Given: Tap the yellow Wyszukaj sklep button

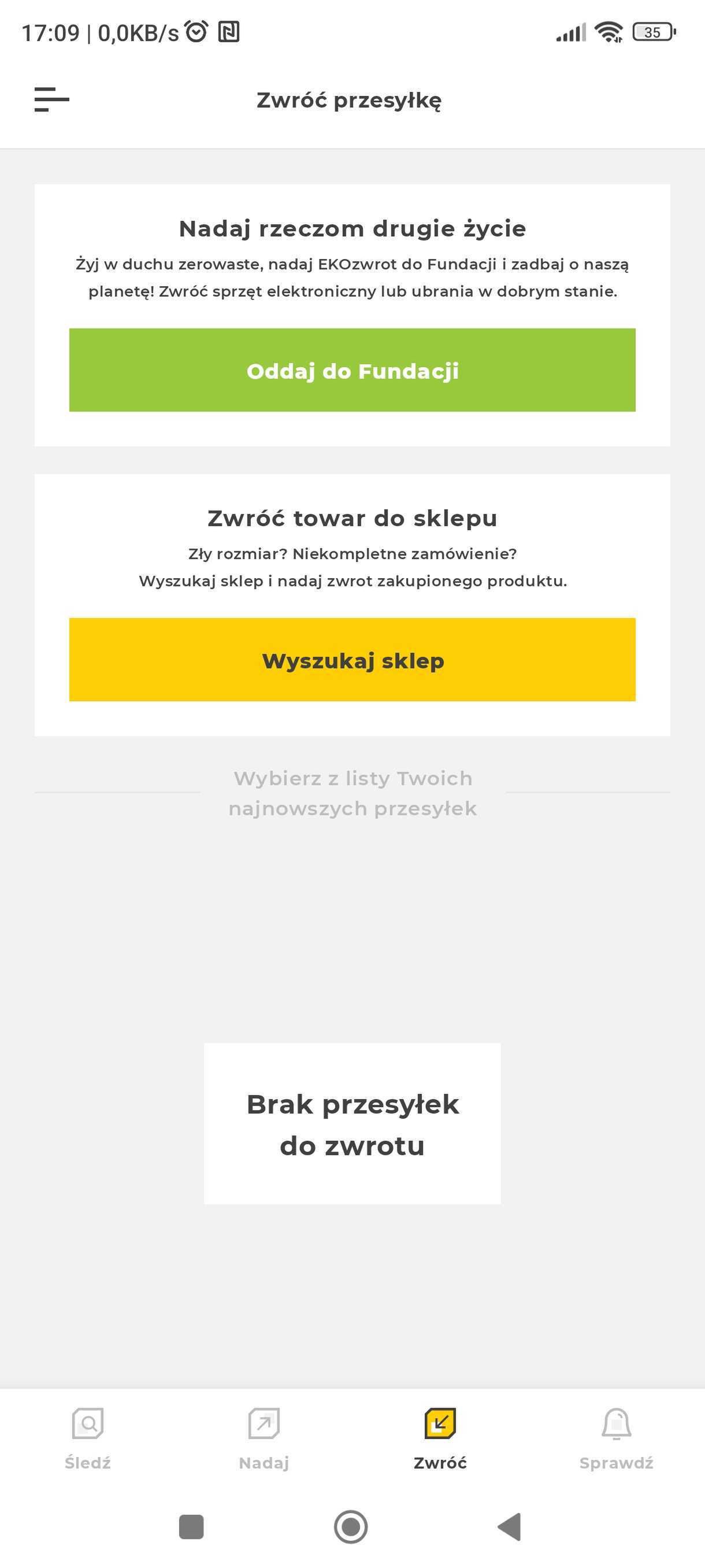Looking at the screenshot, I should (x=352, y=660).
